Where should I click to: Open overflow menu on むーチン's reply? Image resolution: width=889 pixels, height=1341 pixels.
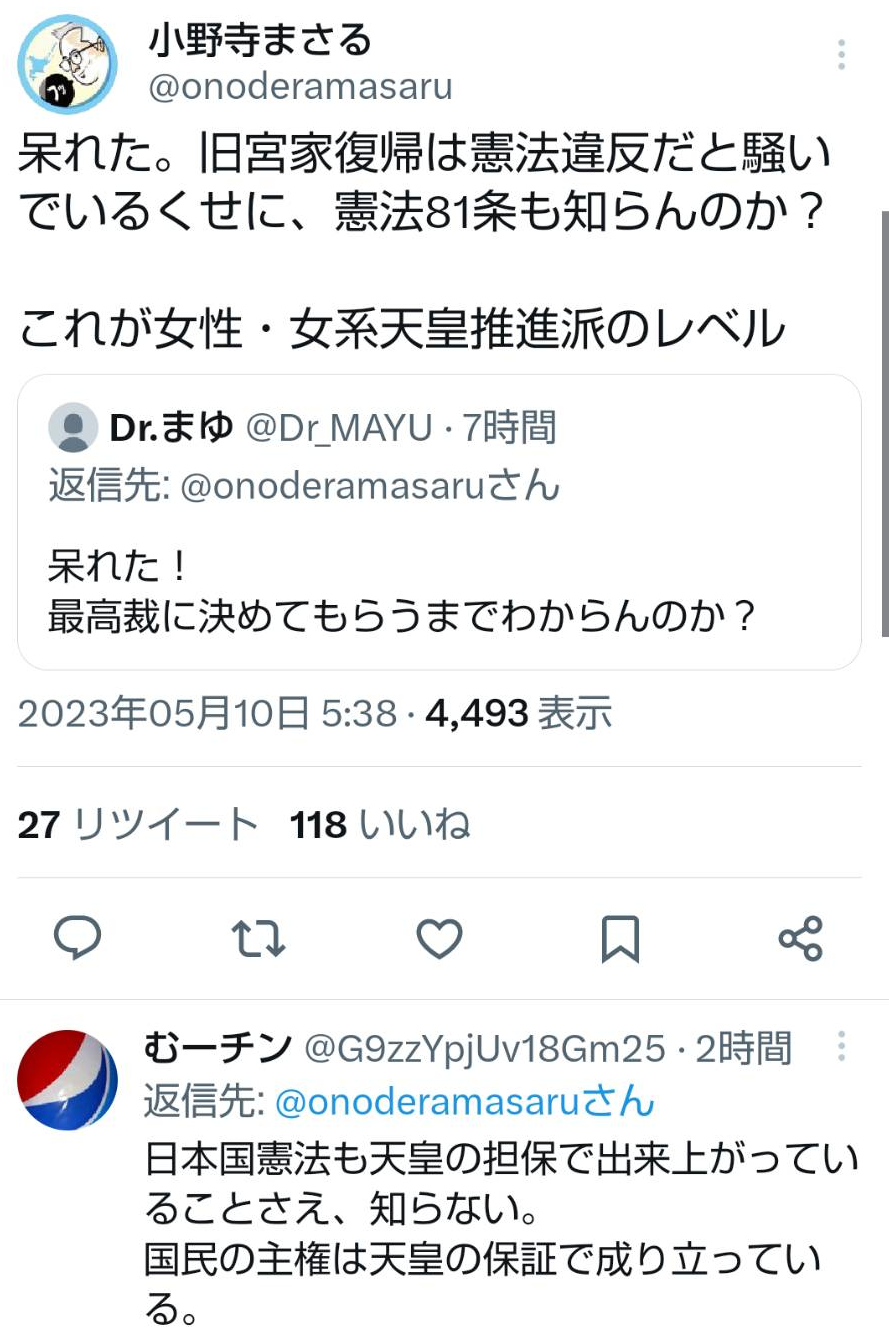point(842,1047)
